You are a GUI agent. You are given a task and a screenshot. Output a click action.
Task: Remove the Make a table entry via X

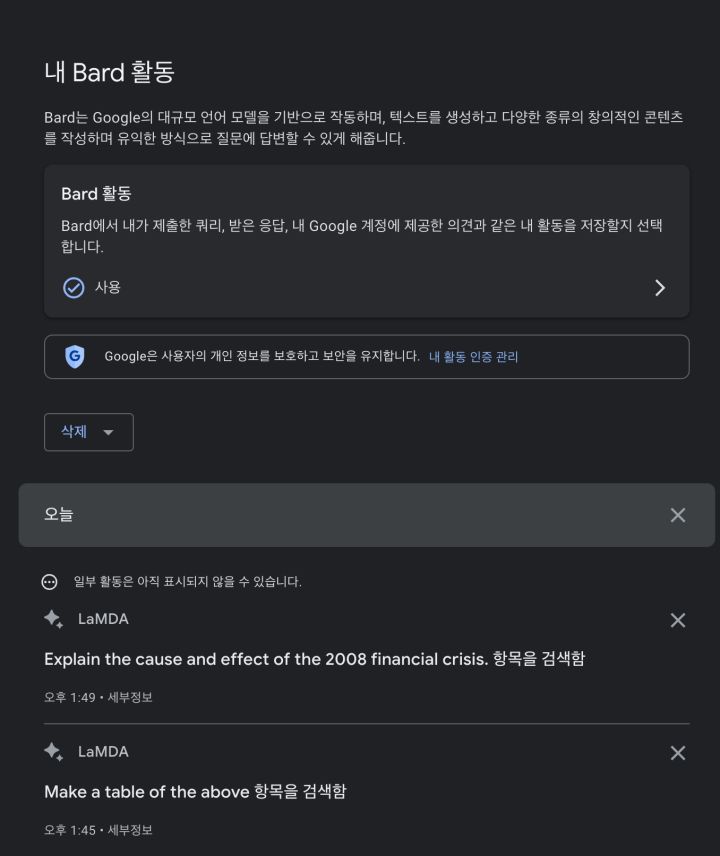[x=678, y=753]
